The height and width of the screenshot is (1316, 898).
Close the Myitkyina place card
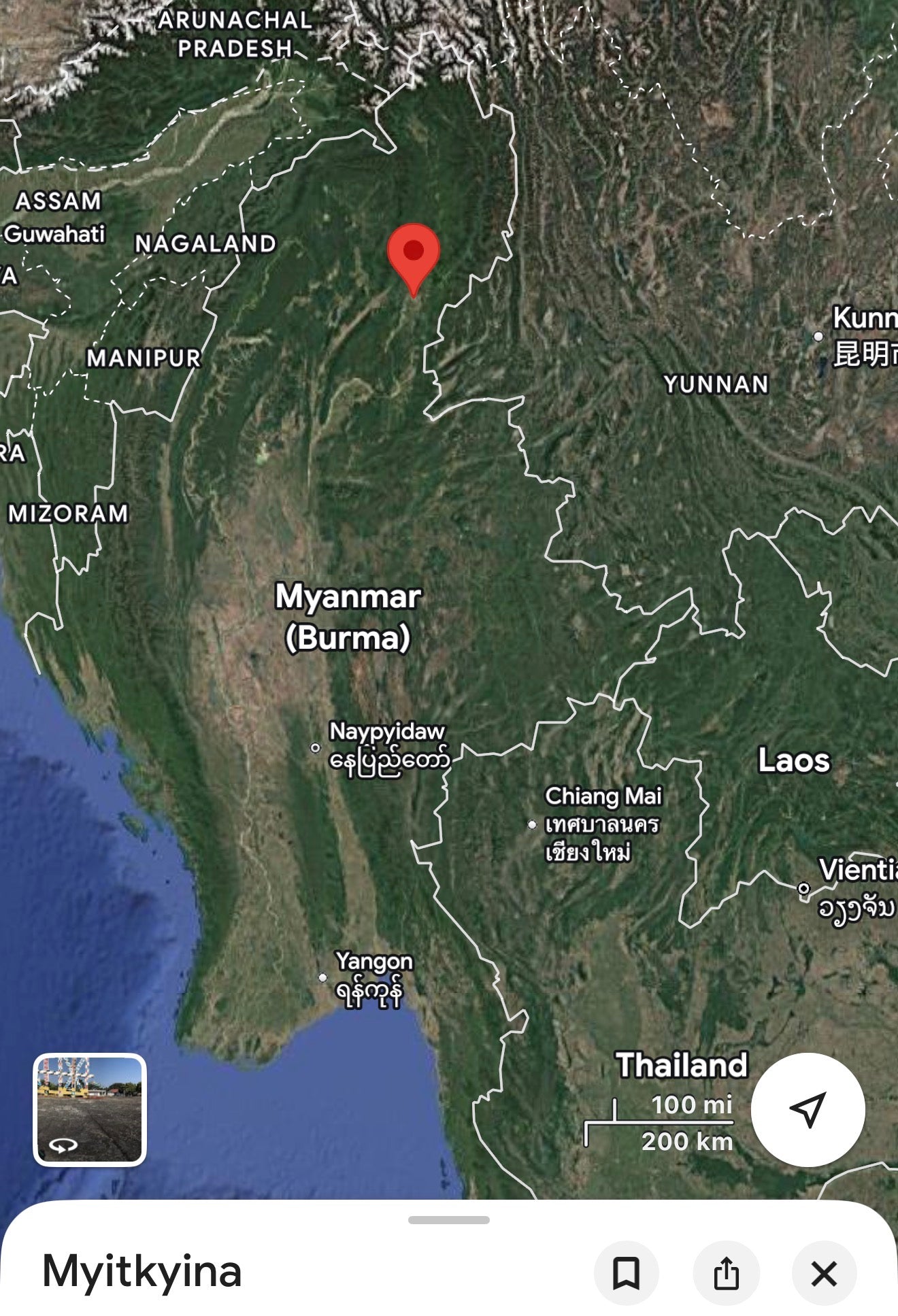[x=824, y=1272]
